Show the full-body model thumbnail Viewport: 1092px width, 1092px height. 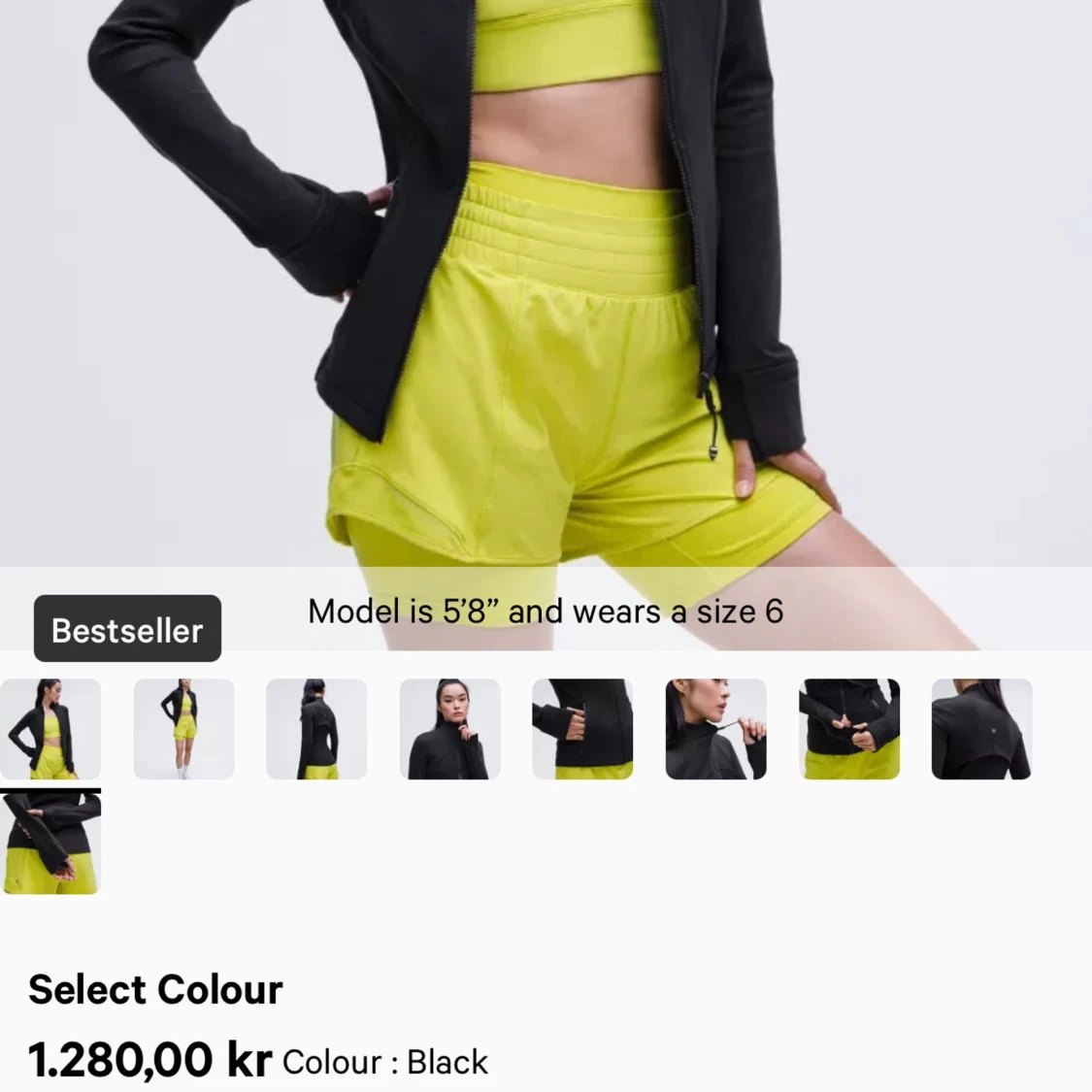(x=183, y=729)
